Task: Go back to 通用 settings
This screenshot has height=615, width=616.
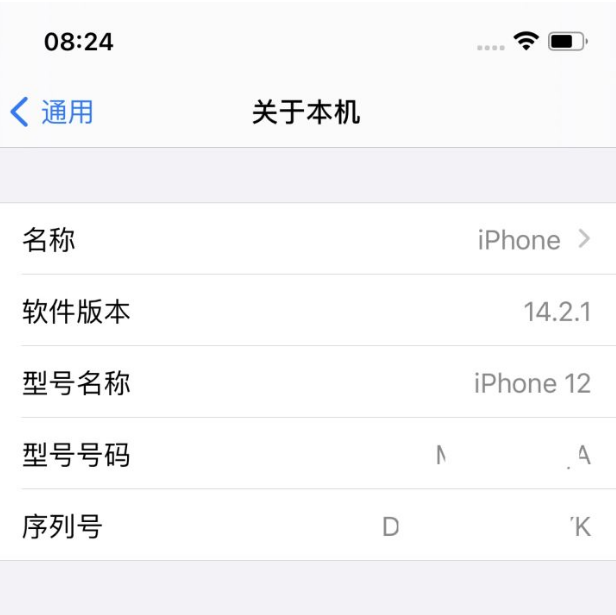Action: (x=52, y=112)
